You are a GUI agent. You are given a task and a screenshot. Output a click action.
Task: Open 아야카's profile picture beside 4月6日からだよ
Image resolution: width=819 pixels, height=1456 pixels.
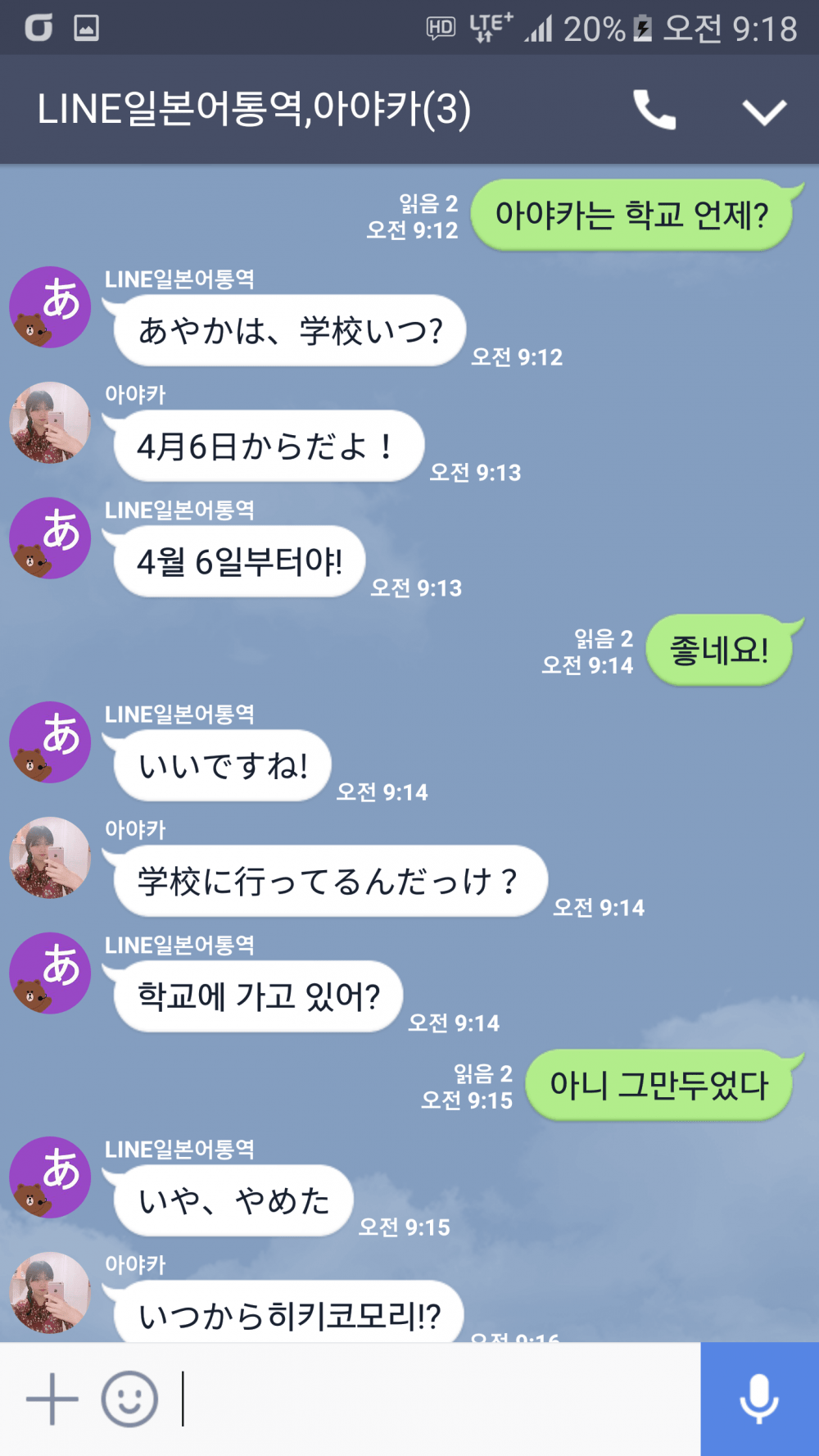pos(50,423)
